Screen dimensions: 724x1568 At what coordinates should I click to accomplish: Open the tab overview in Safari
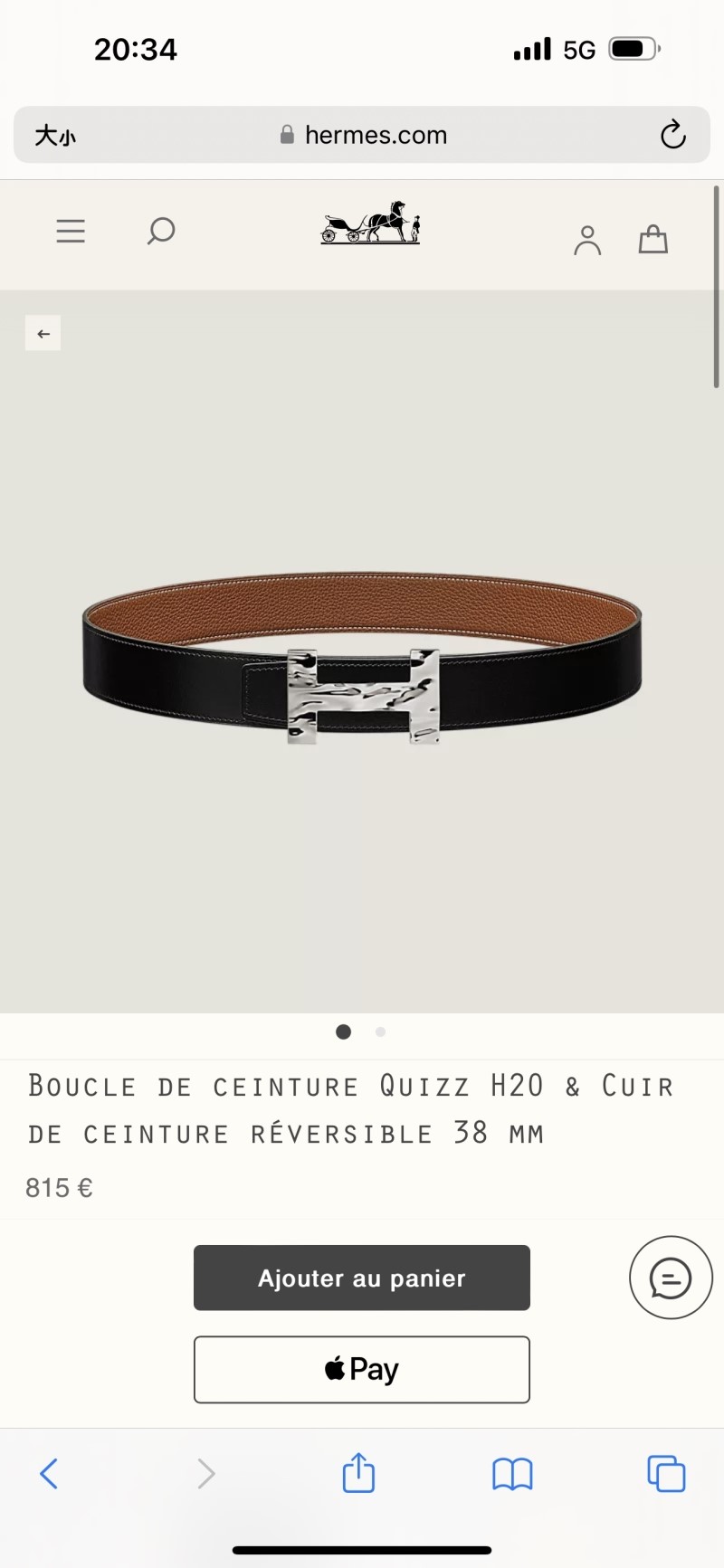click(666, 1473)
